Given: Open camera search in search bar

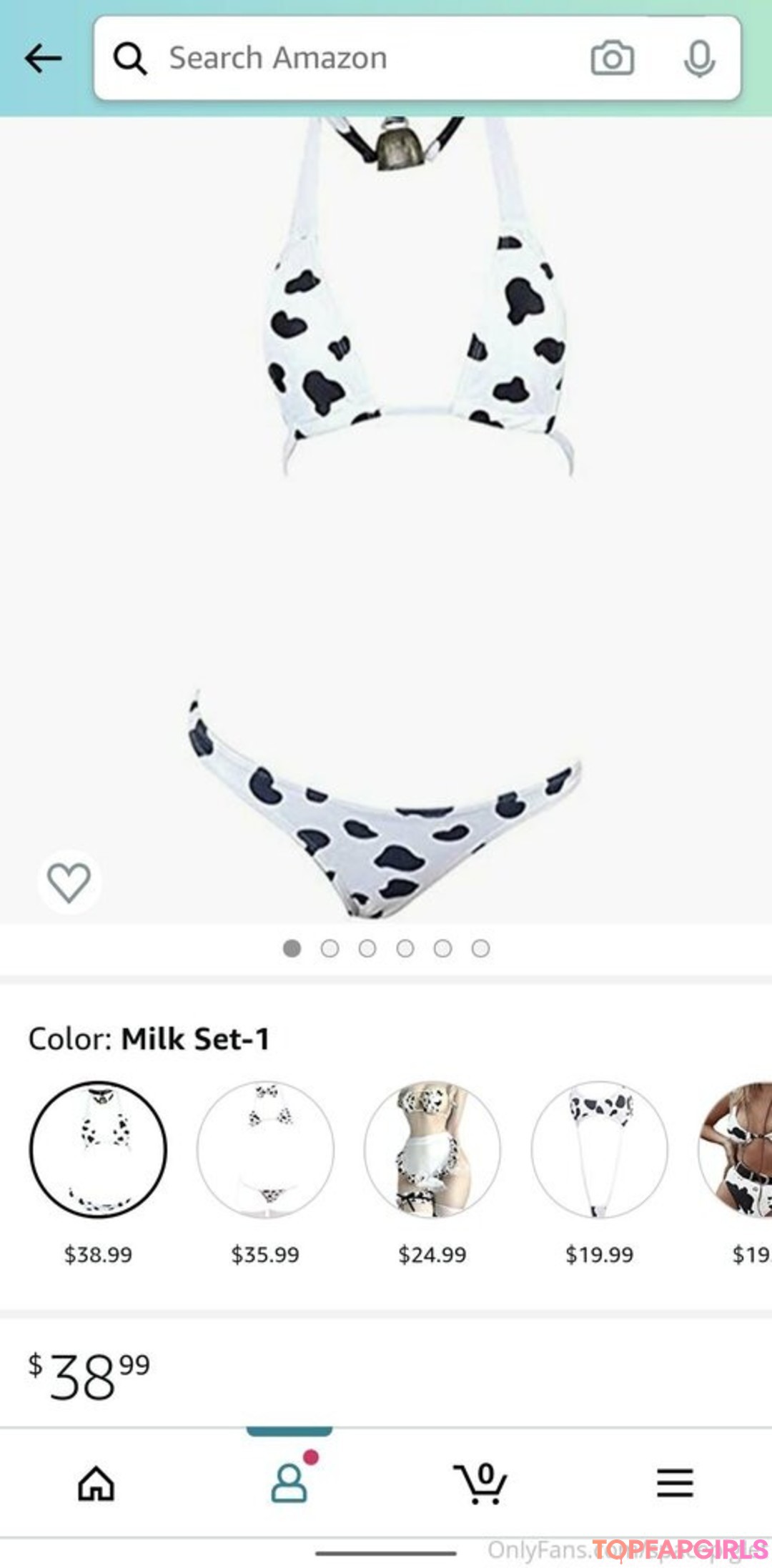Looking at the screenshot, I should [612, 59].
